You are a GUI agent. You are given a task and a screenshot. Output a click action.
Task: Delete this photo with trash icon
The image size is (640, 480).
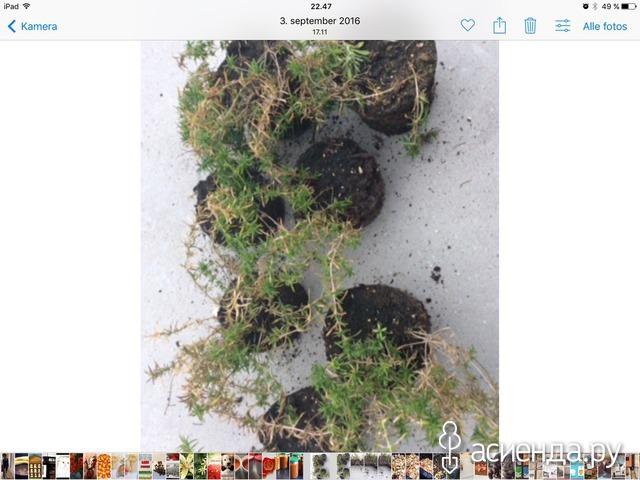530,26
